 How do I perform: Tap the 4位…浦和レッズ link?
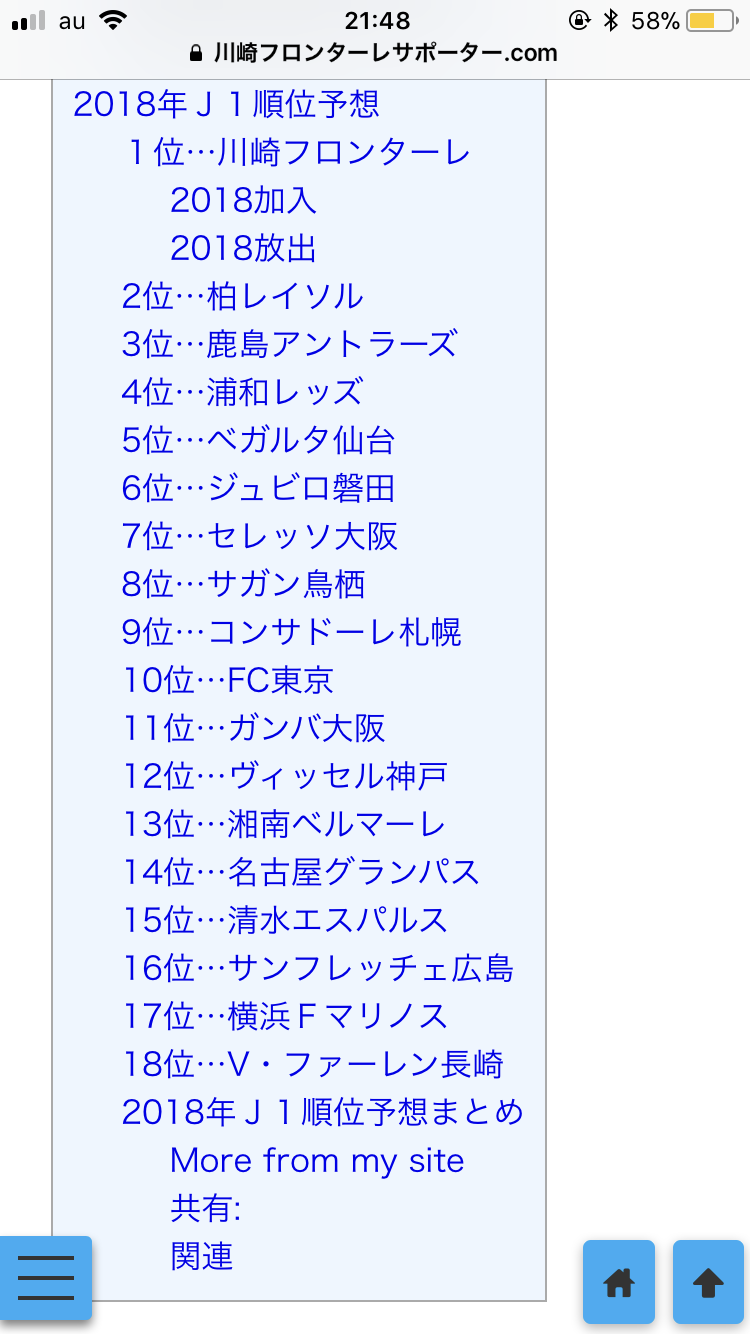242,392
